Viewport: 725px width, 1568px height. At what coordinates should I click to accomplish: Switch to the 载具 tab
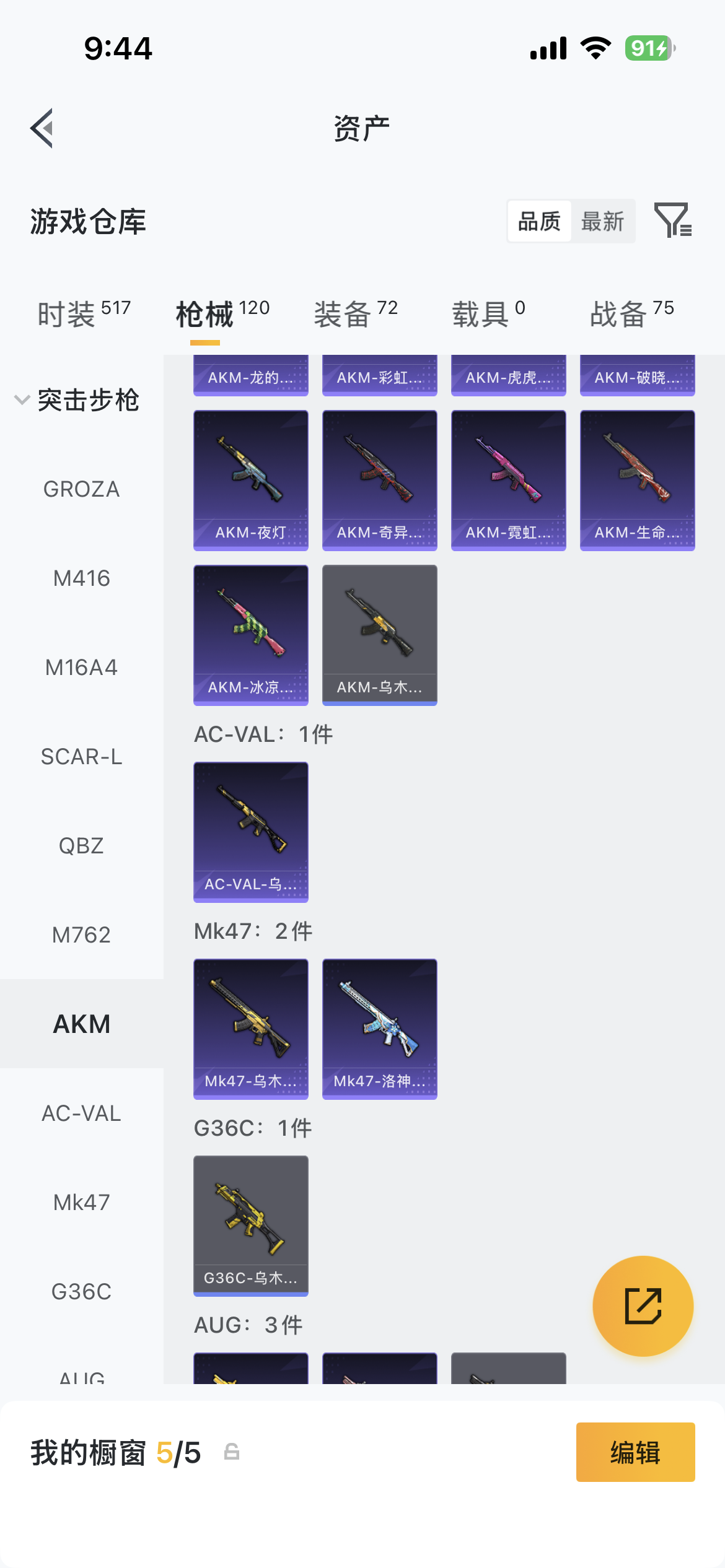point(488,313)
